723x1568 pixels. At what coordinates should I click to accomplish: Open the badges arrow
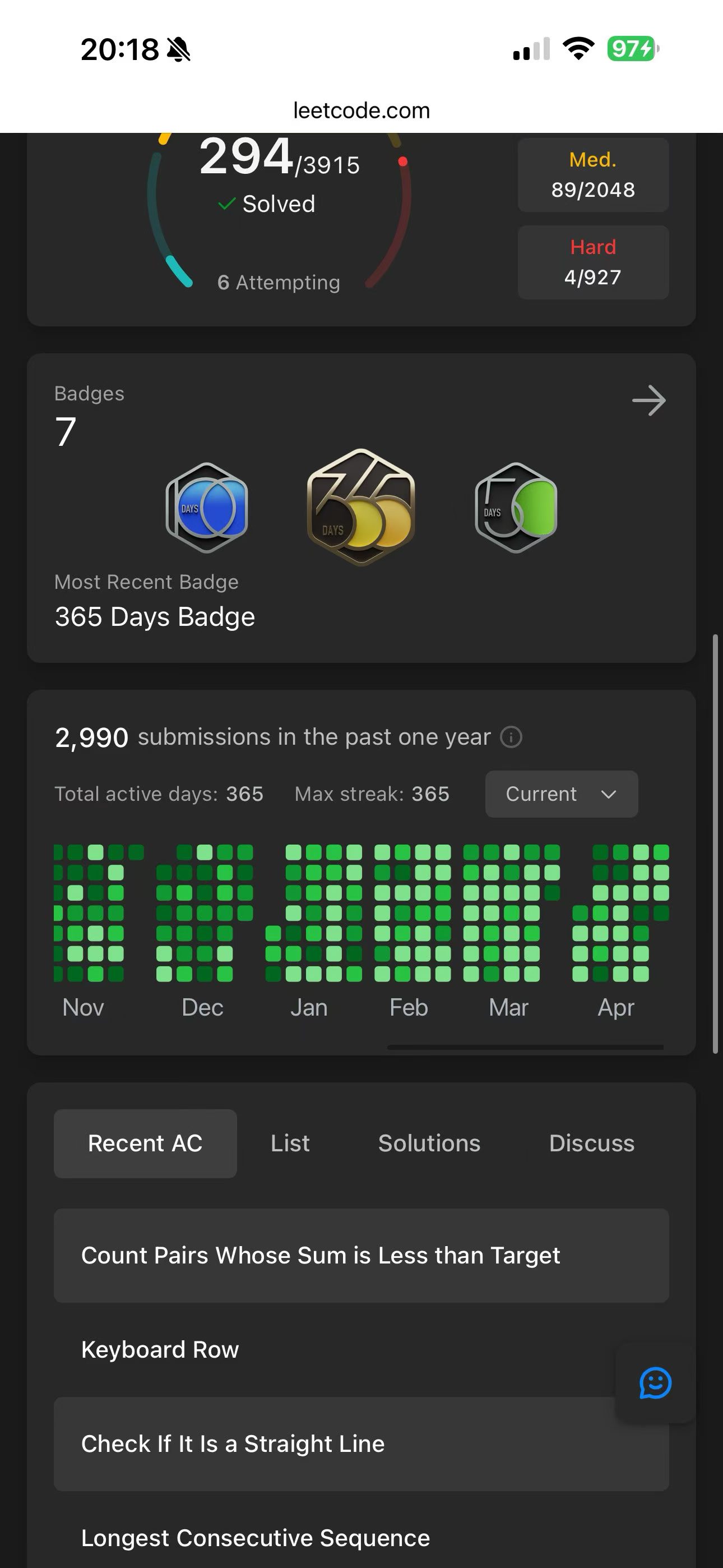click(649, 400)
